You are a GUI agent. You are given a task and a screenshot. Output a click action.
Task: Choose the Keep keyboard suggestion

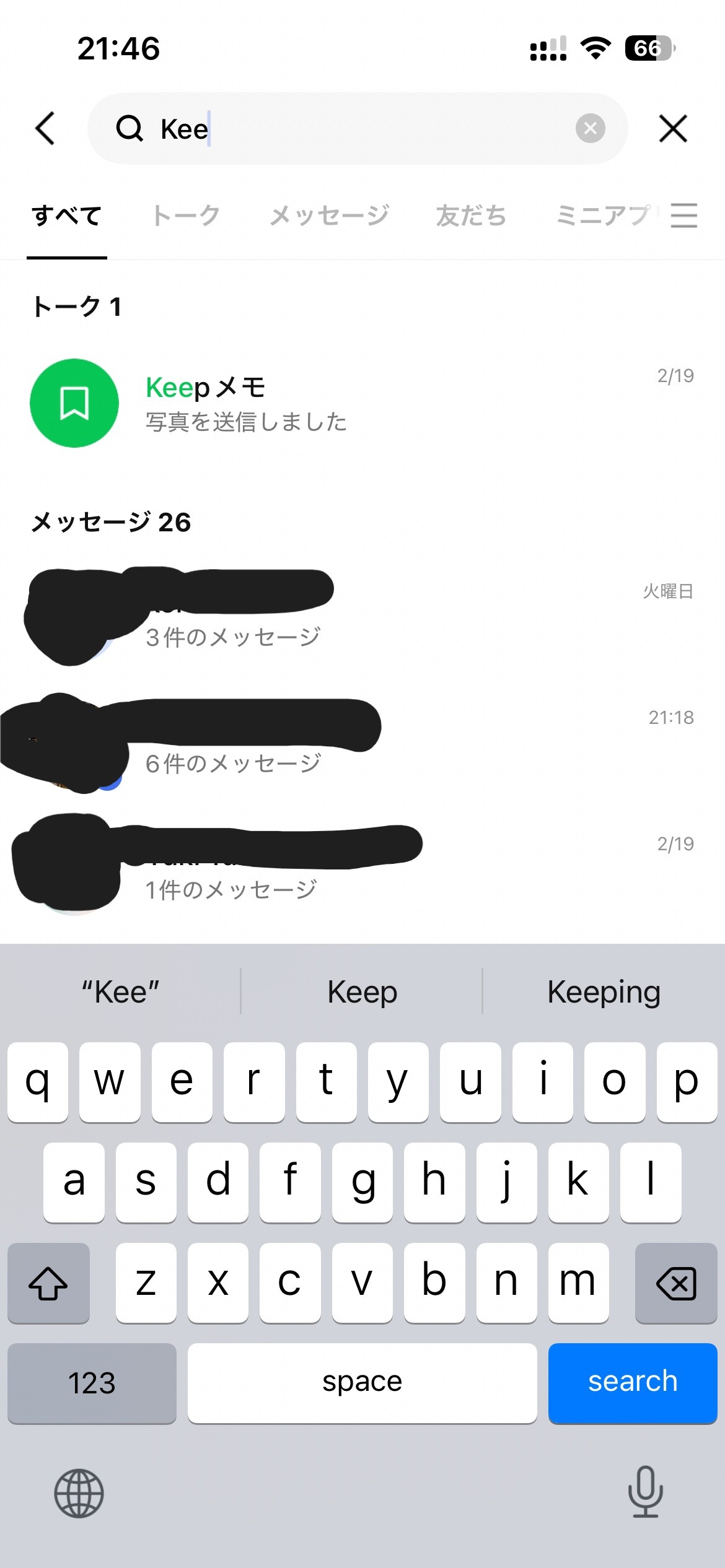point(362,992)
